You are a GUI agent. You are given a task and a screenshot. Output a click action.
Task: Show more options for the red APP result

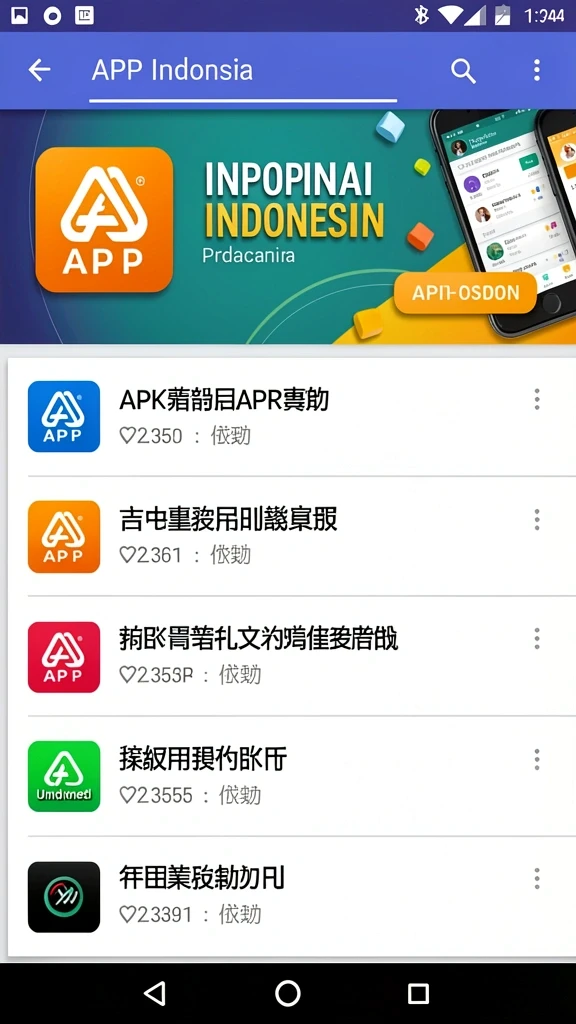click(x=537, y=639)
